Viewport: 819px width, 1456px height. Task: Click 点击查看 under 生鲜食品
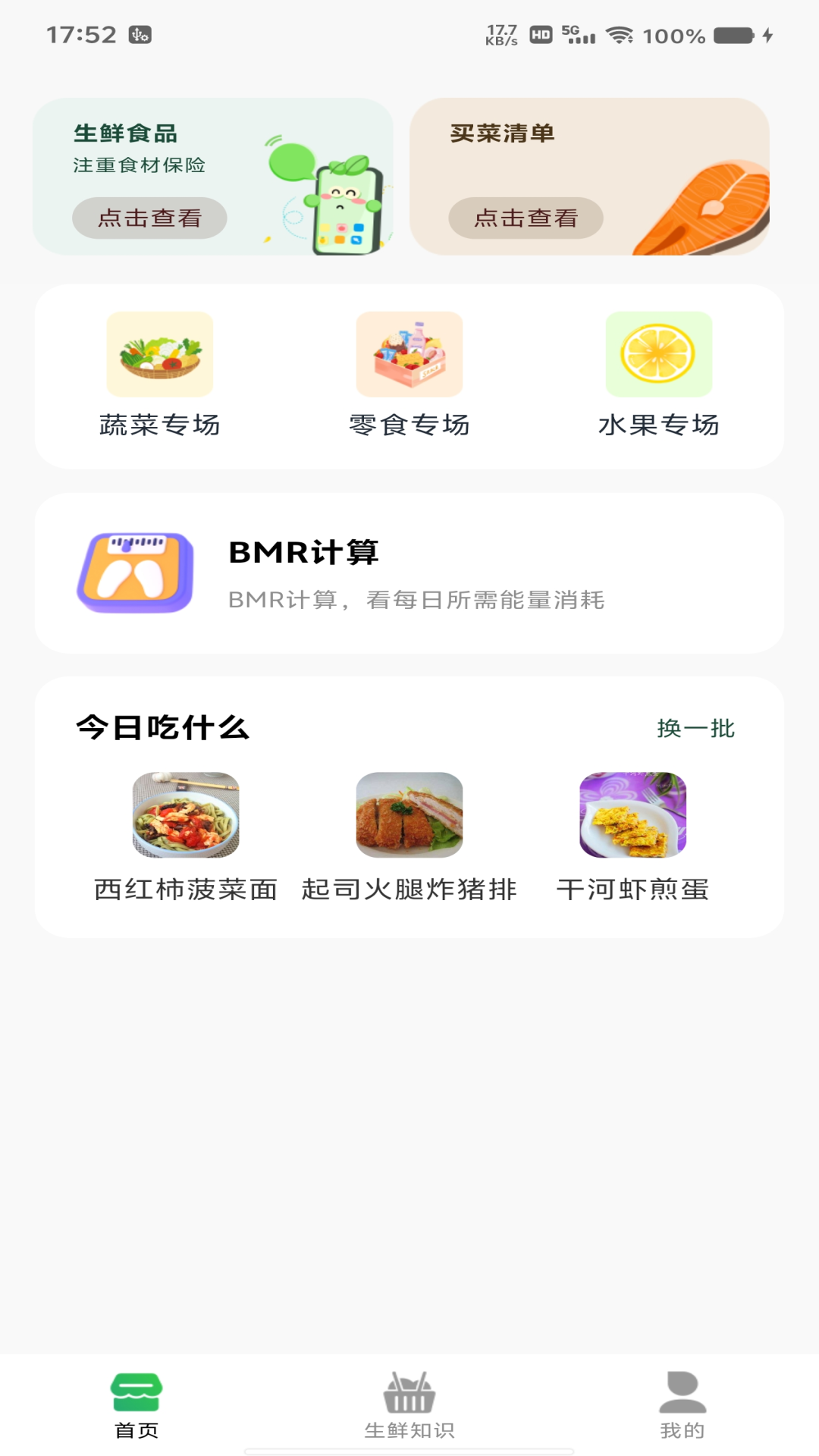149,218
